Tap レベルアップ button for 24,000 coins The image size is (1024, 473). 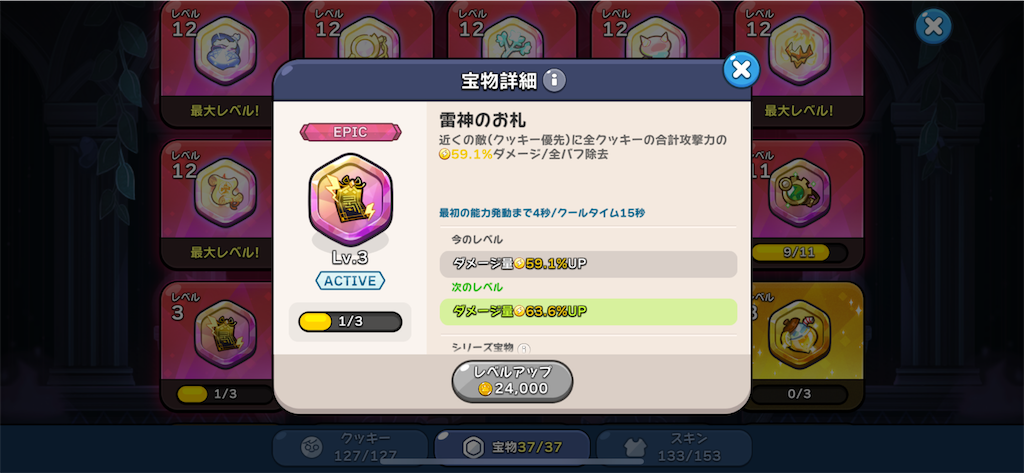(512, 381)
